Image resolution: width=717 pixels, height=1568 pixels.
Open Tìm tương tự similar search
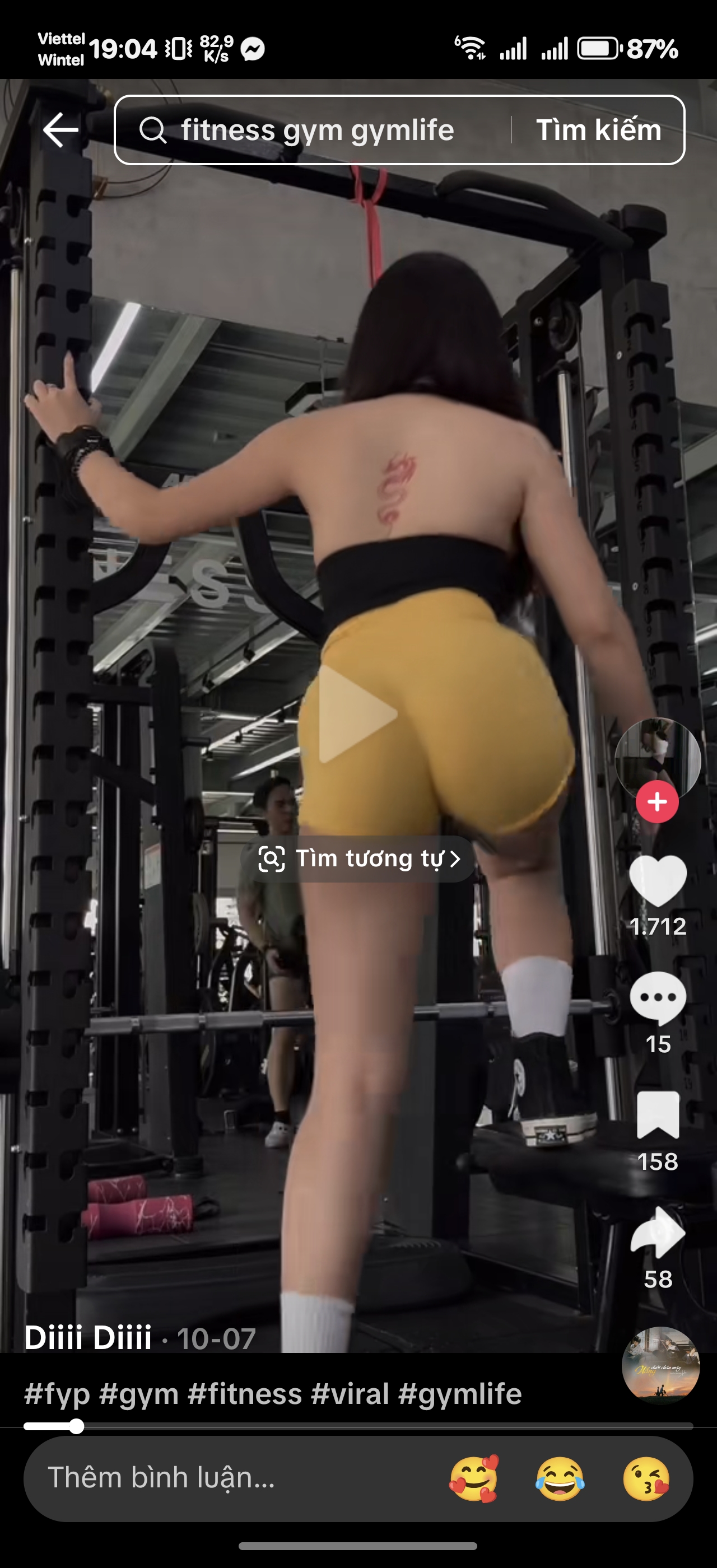pos(359,859)
